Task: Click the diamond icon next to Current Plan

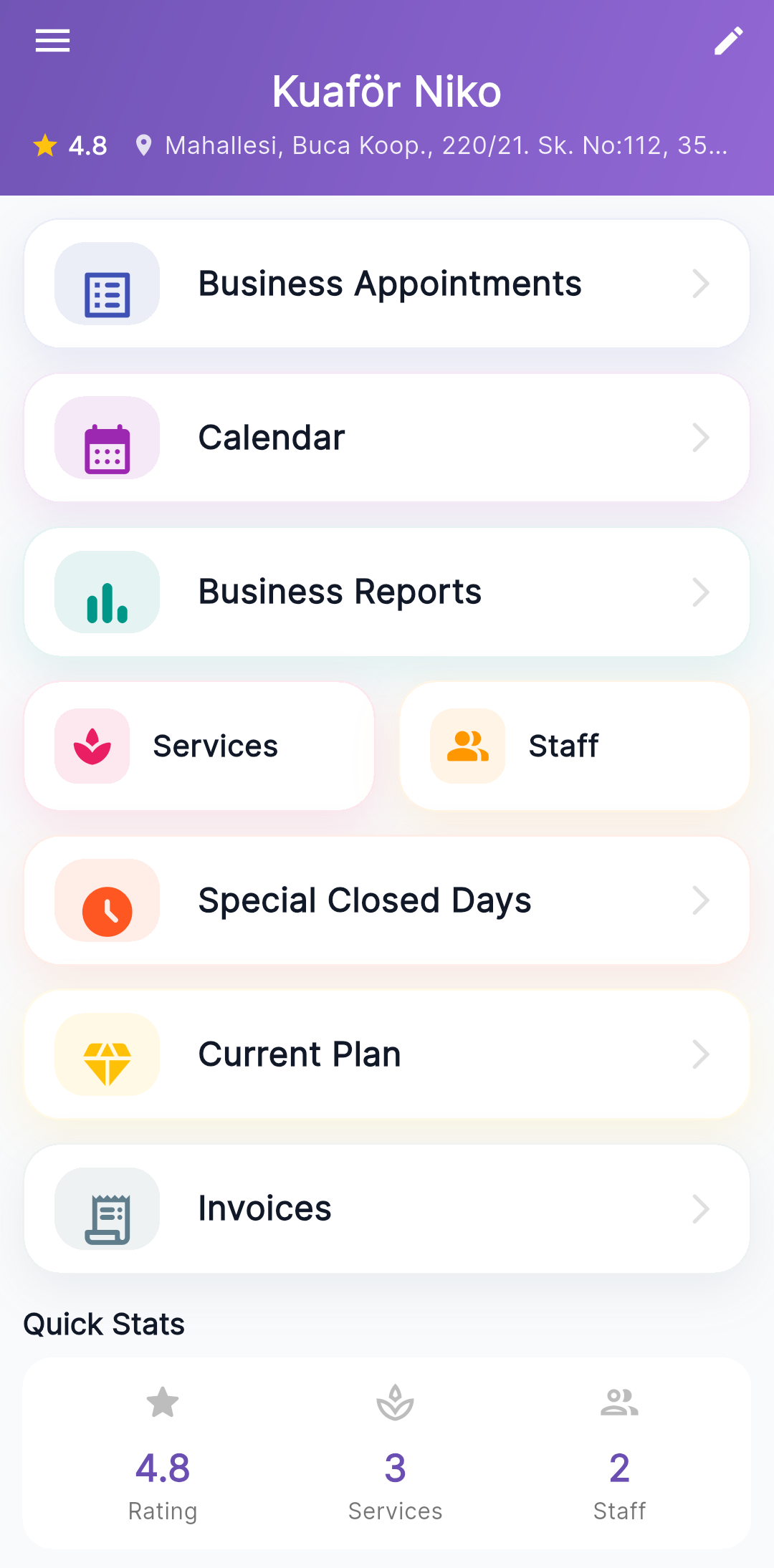Action: 107,1054
